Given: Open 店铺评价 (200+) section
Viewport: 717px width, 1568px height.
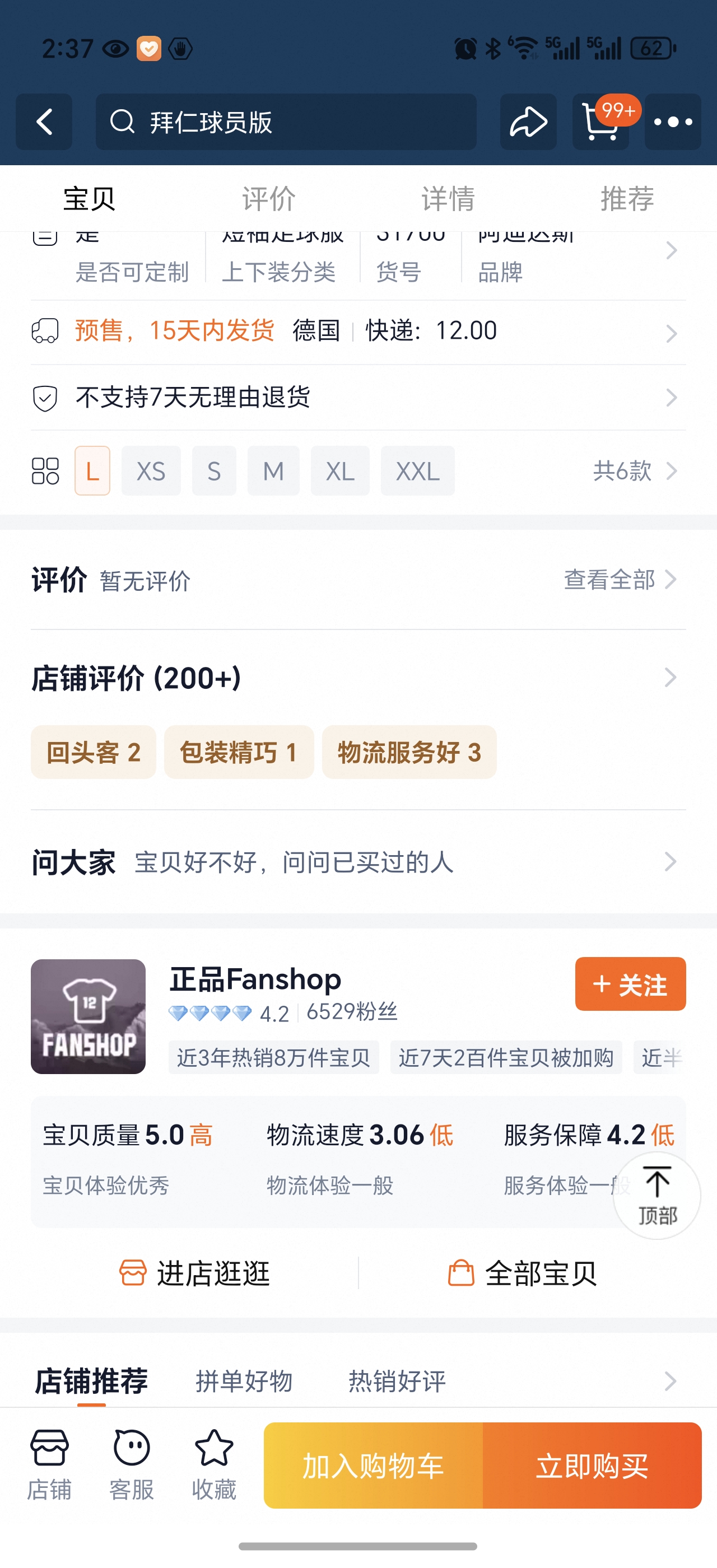Looking at the screenshot, I should (x=358, y=678).
